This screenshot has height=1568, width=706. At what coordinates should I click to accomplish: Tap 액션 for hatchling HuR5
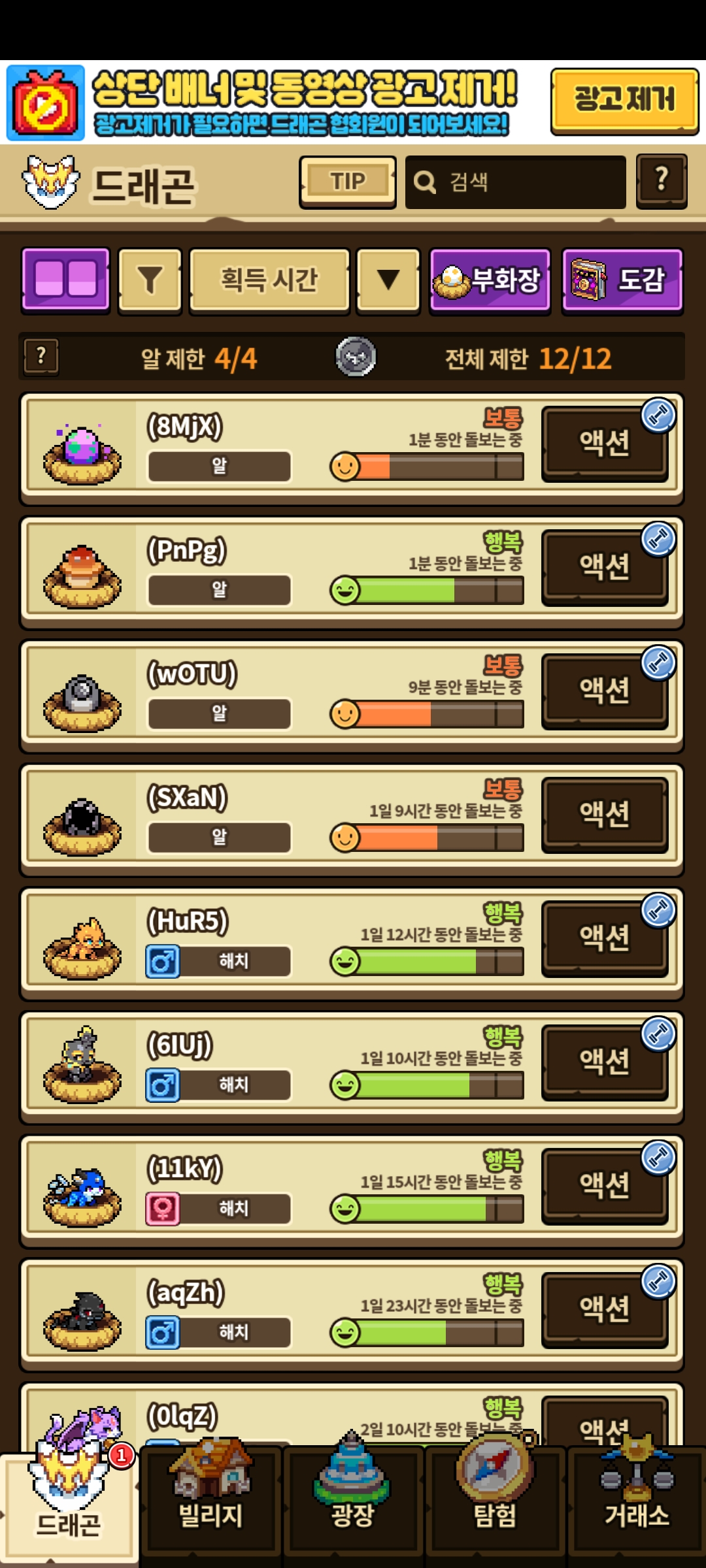click(604, 938)
